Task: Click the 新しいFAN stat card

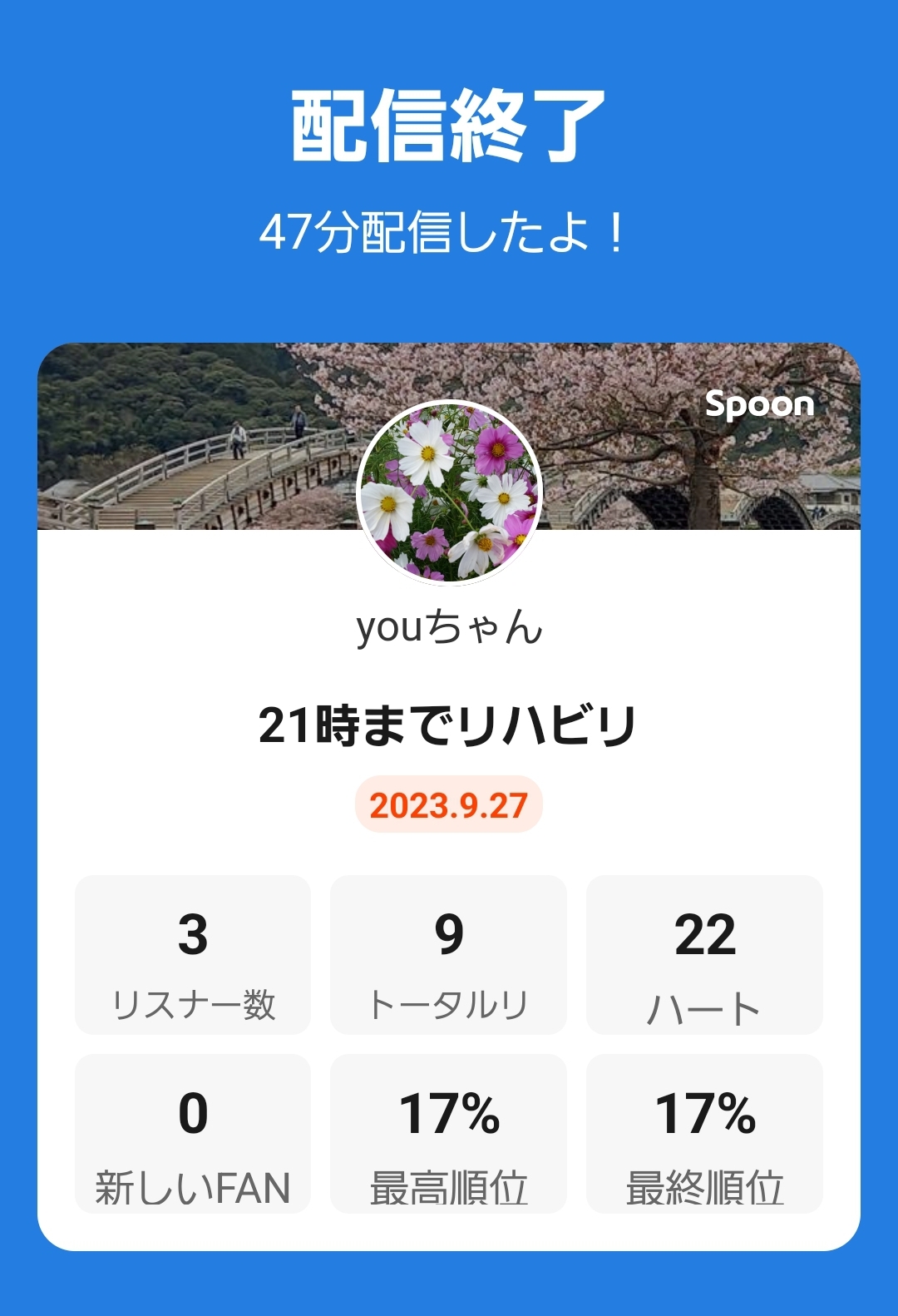Action: (x=193, y=1131)
